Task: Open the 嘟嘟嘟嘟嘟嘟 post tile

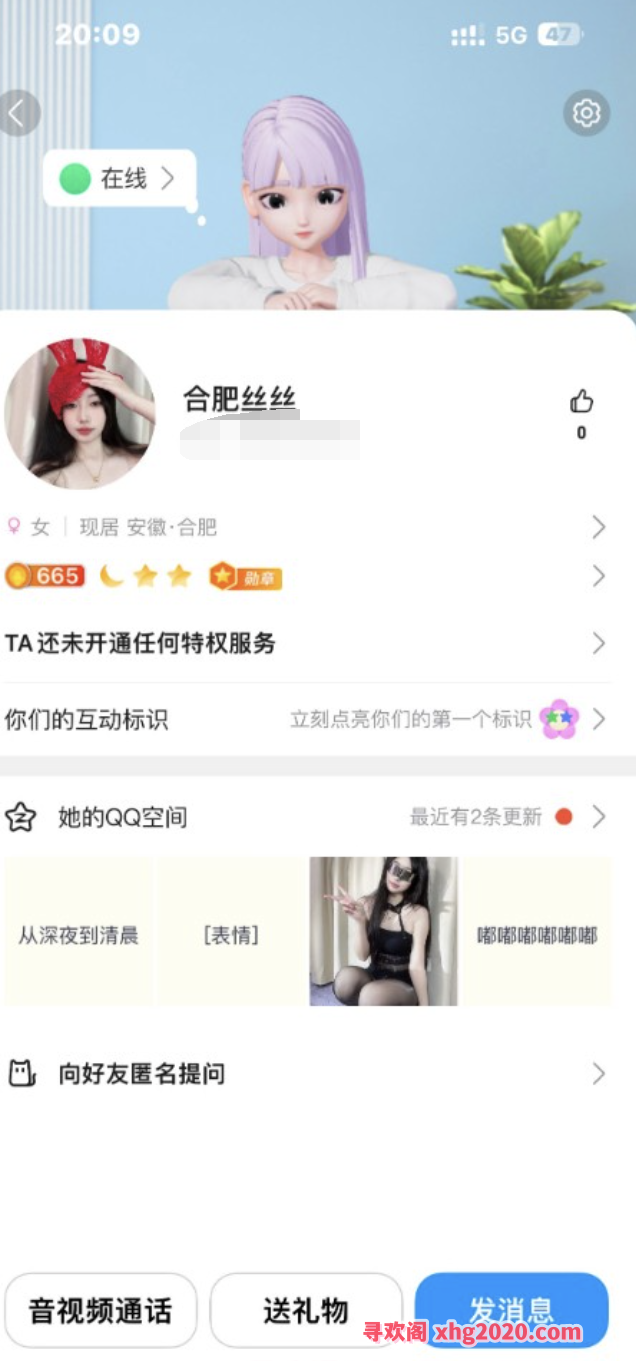Action: coord(537,932)
